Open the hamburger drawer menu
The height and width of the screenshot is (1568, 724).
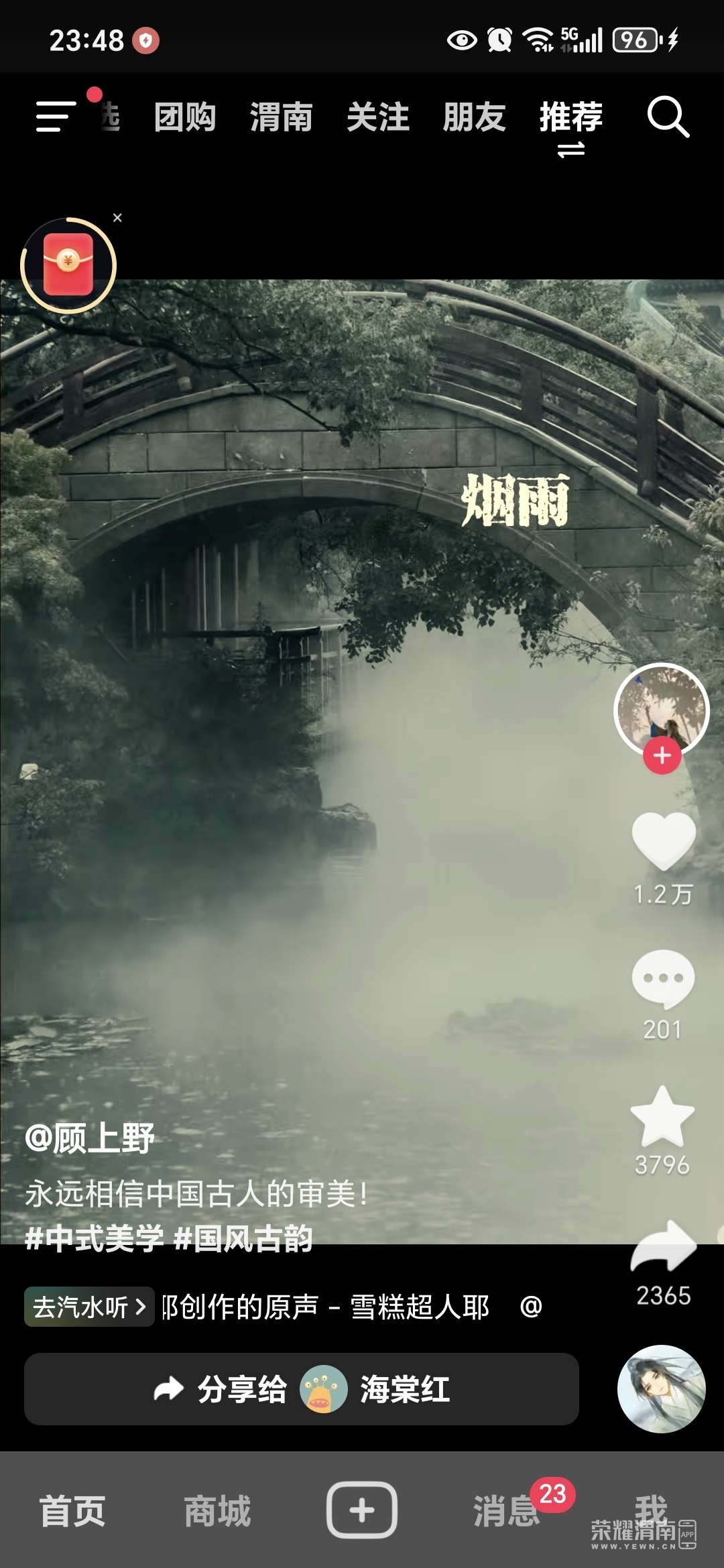point(55,117)
